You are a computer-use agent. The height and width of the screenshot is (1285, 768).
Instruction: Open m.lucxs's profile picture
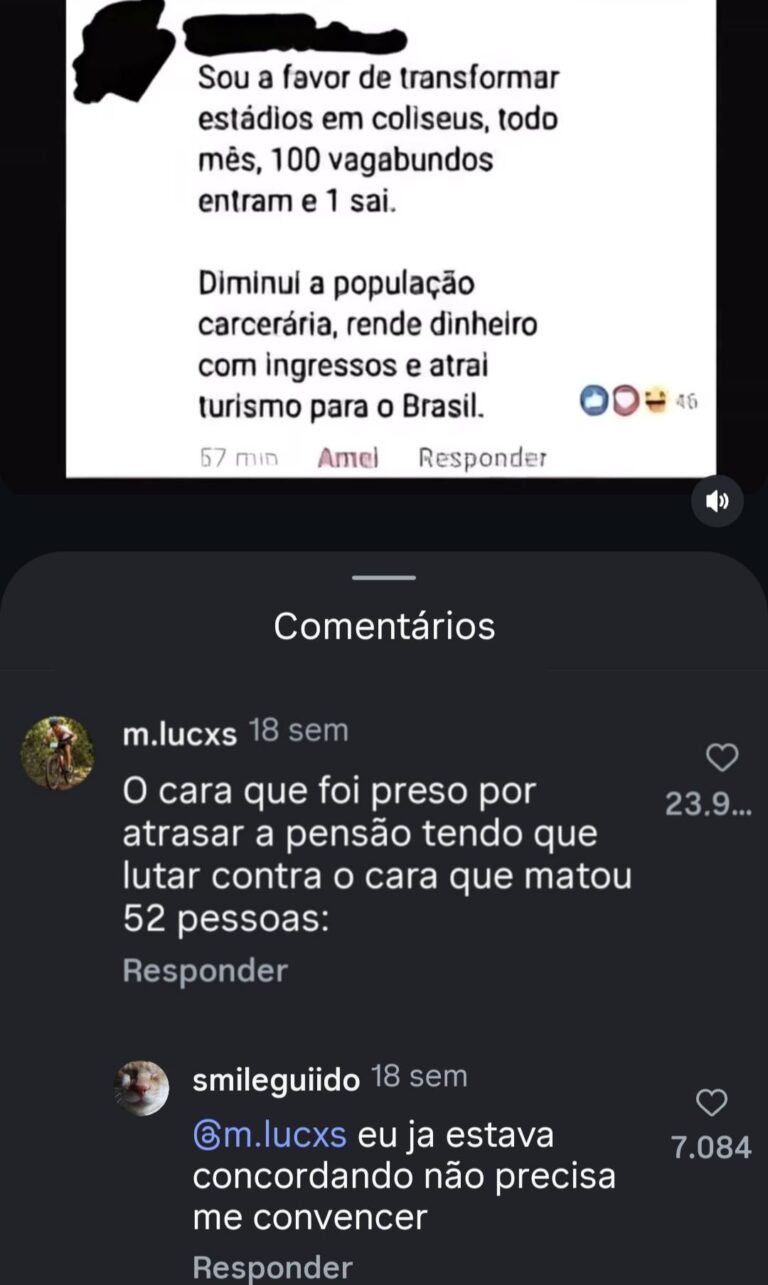point(57,753)
